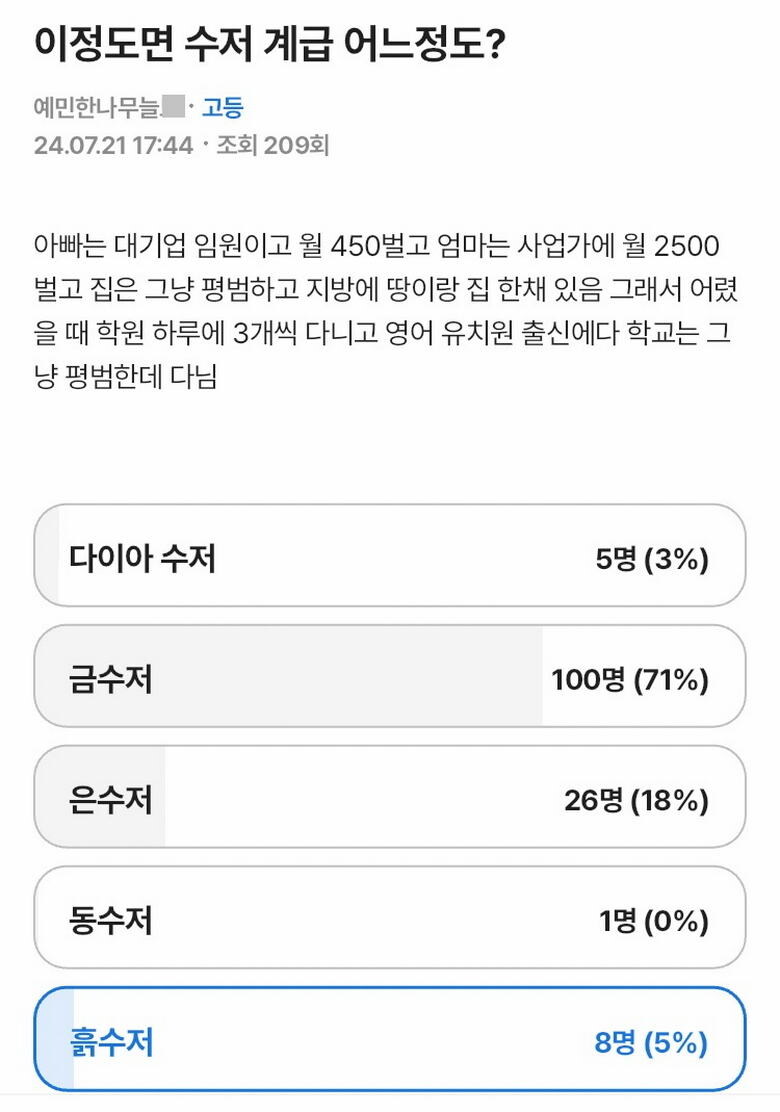
Task: Open the 고등 board link
Action: click(x=222, y=107)
